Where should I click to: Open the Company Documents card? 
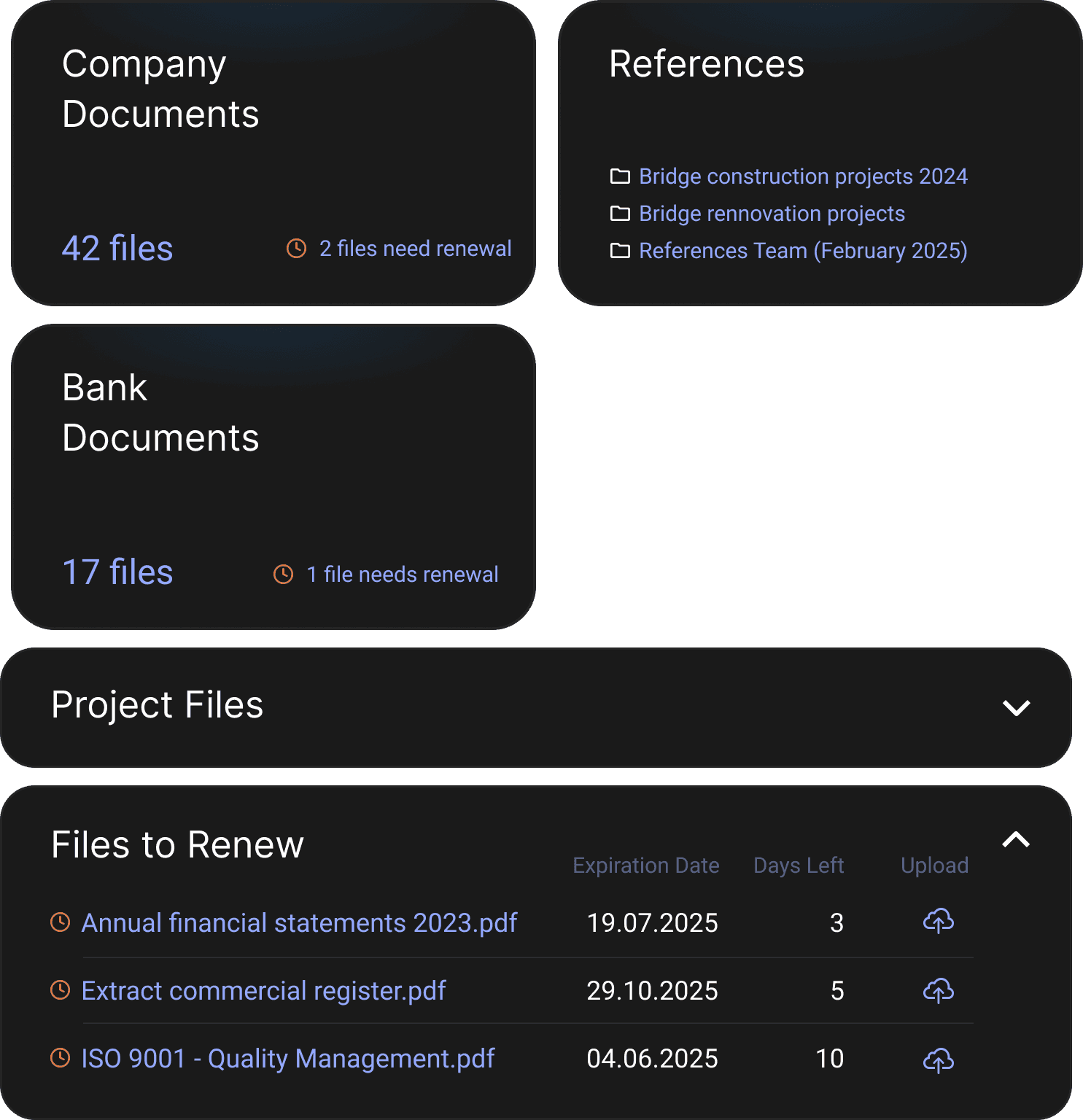tap(273, 153)
